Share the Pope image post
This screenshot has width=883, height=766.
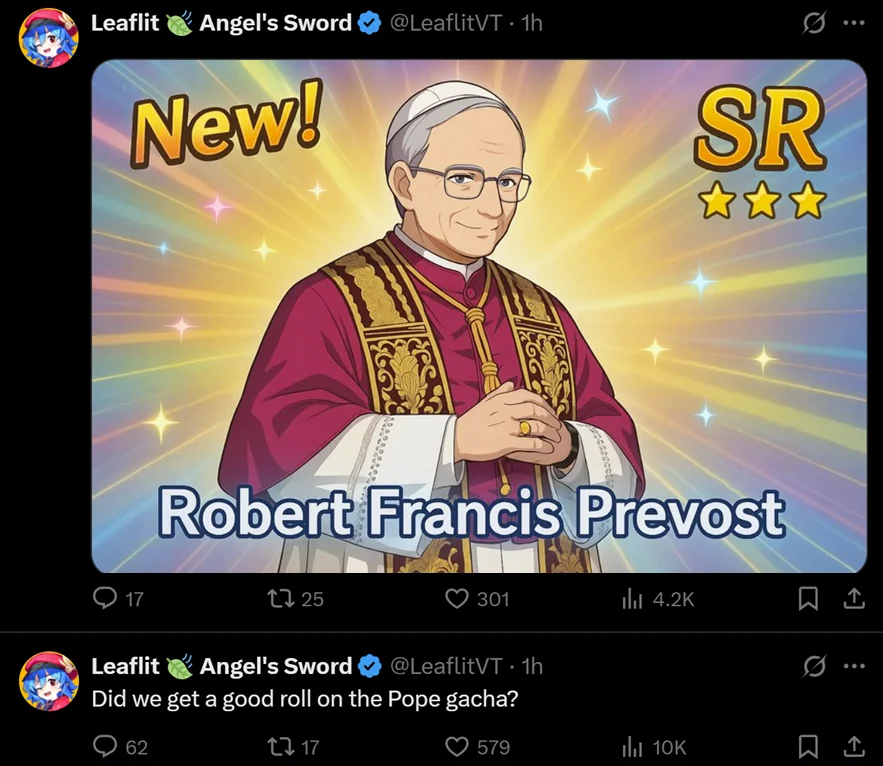(x=853, y=598)
